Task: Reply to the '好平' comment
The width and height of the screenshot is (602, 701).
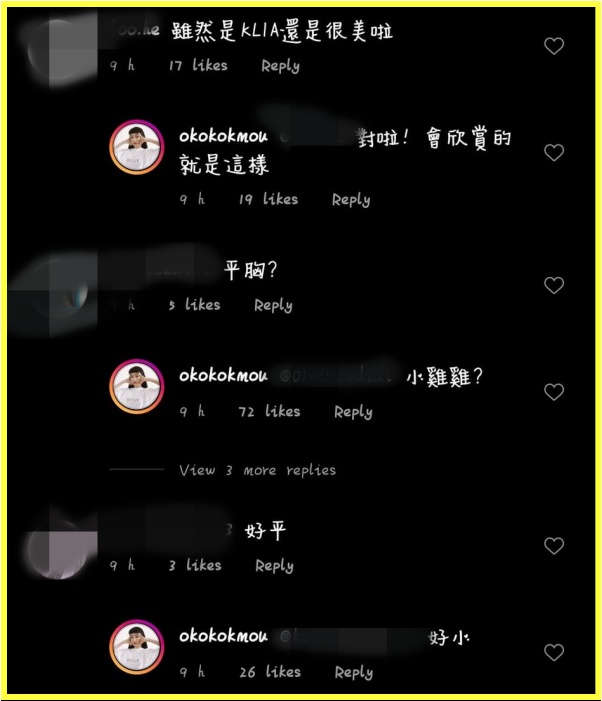Action: coord(274,566)
